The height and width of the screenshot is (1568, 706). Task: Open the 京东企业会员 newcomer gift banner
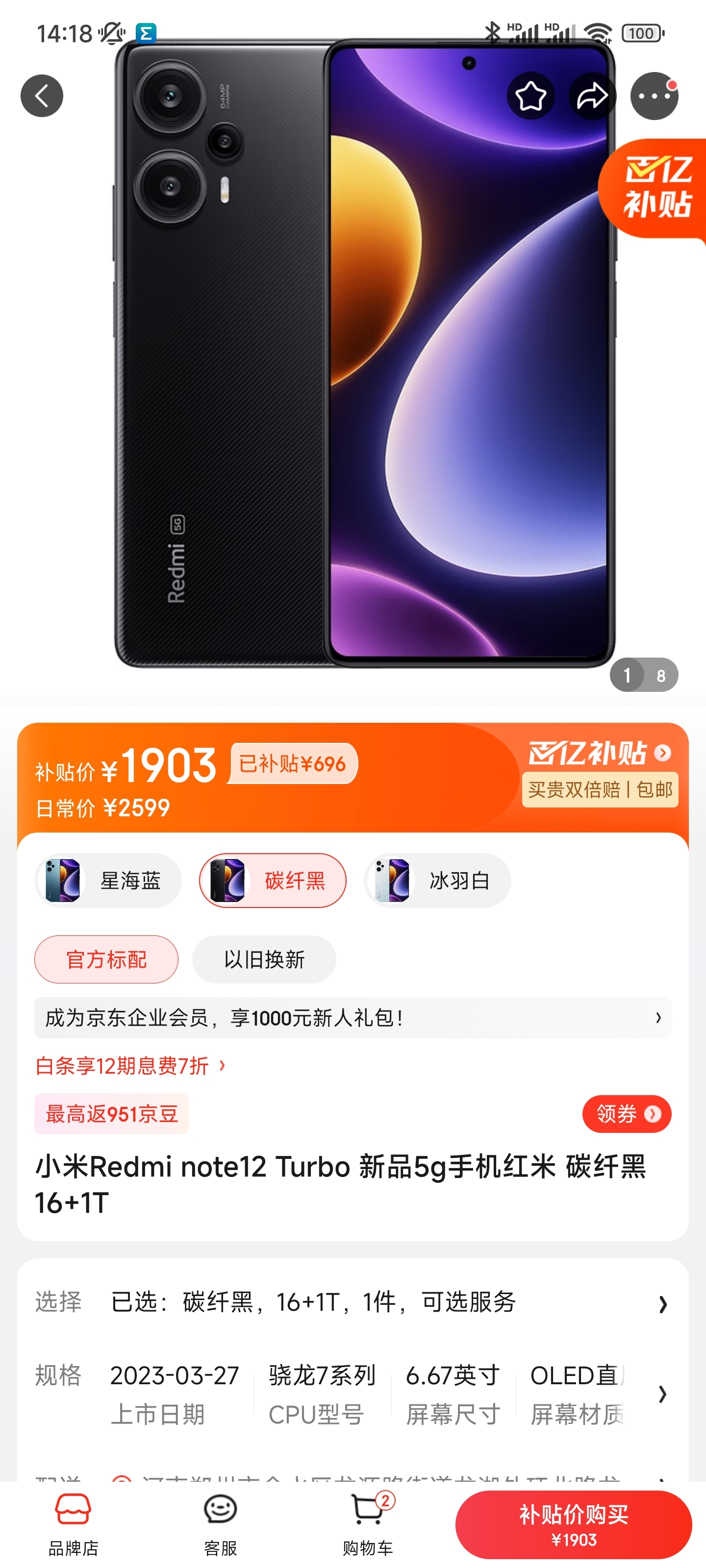tap(352, 1017)
